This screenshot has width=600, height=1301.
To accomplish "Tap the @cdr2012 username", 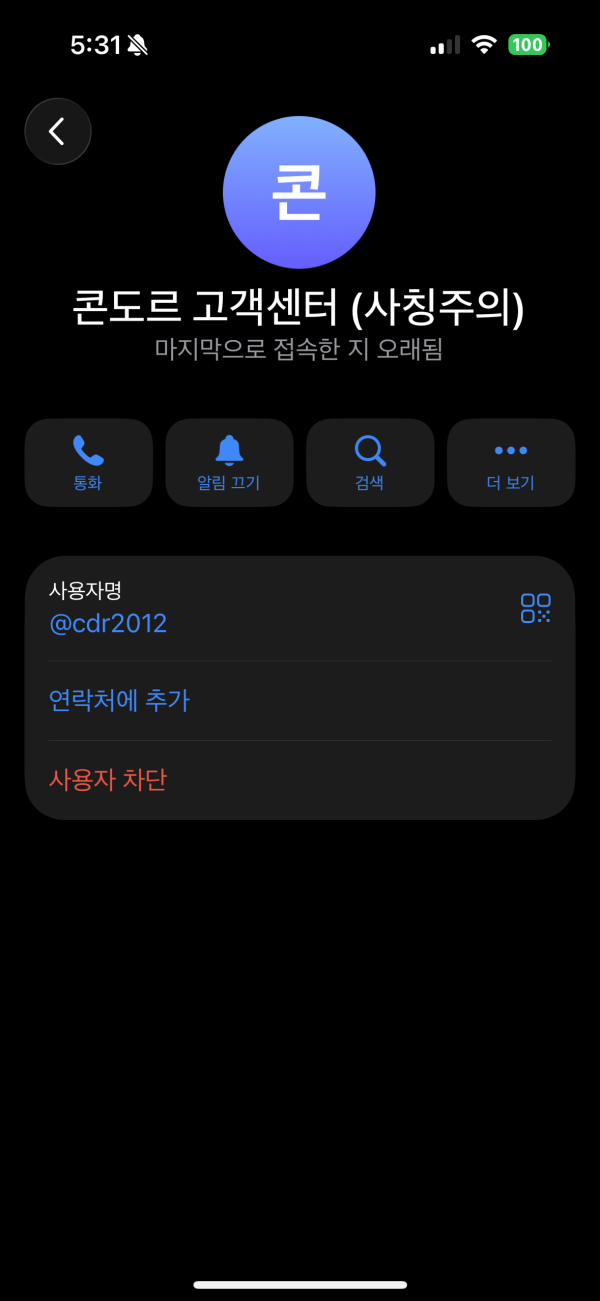I will [x=108, y=624].
